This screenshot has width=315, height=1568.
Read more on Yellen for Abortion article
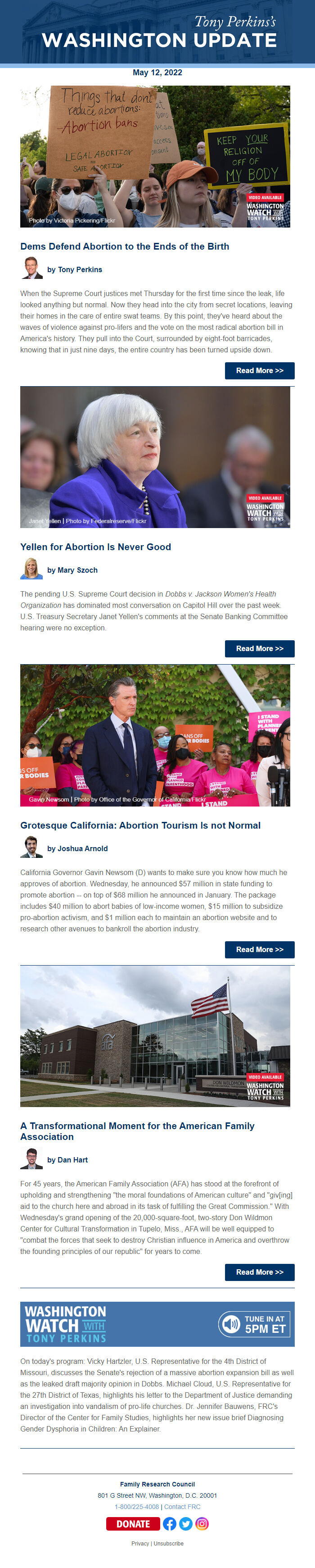click(260, 649)
